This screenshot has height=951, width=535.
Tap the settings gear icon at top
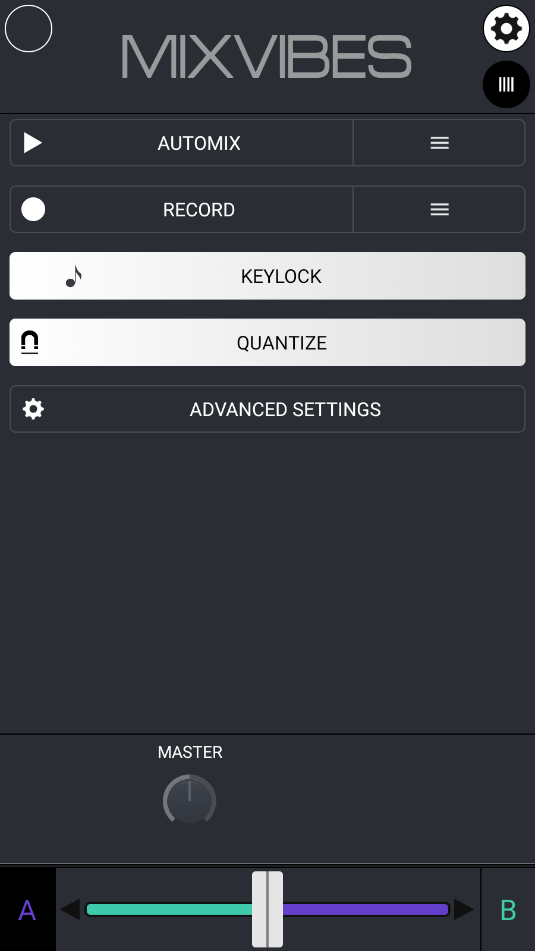[x=506, y=28]
